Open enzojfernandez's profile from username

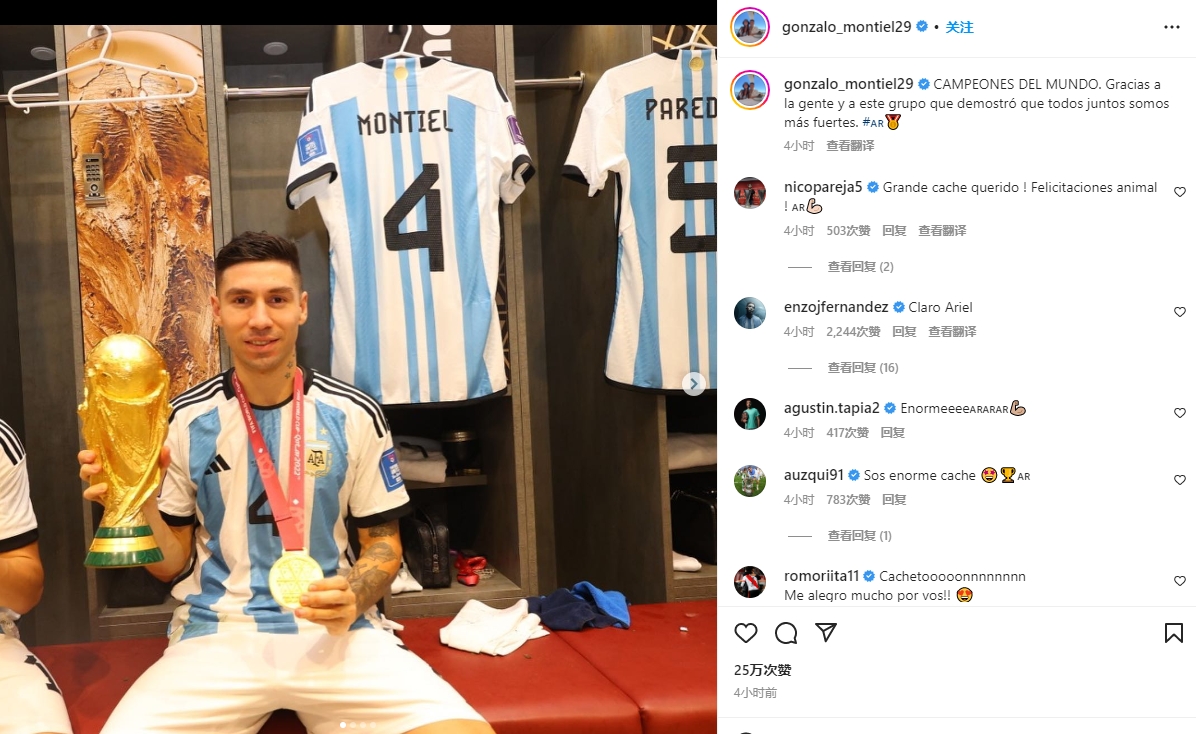tap(836, 307)
